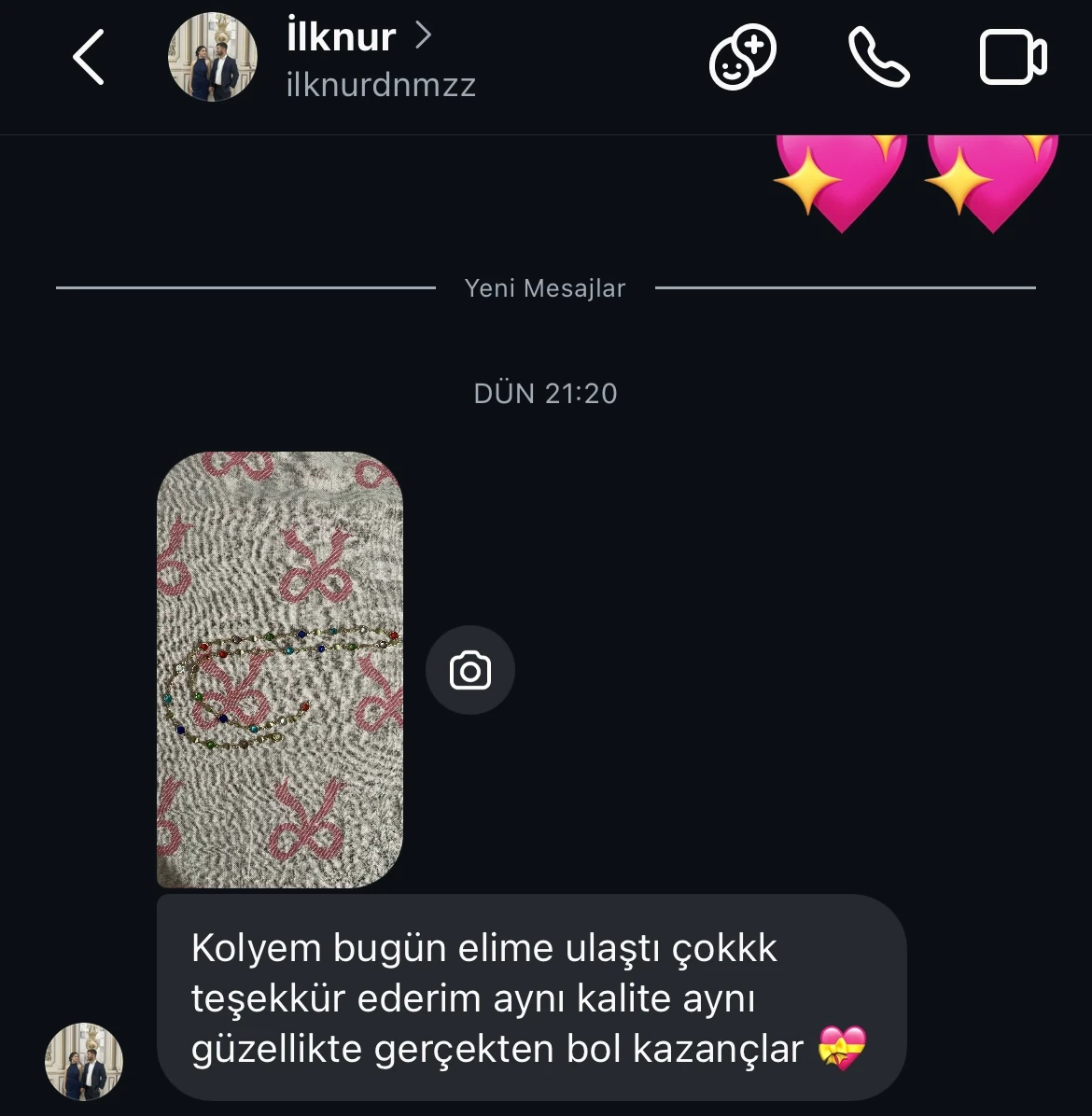Open the sticker and avatar creation icon
1092x1116 pixels.
pos(742,58)
